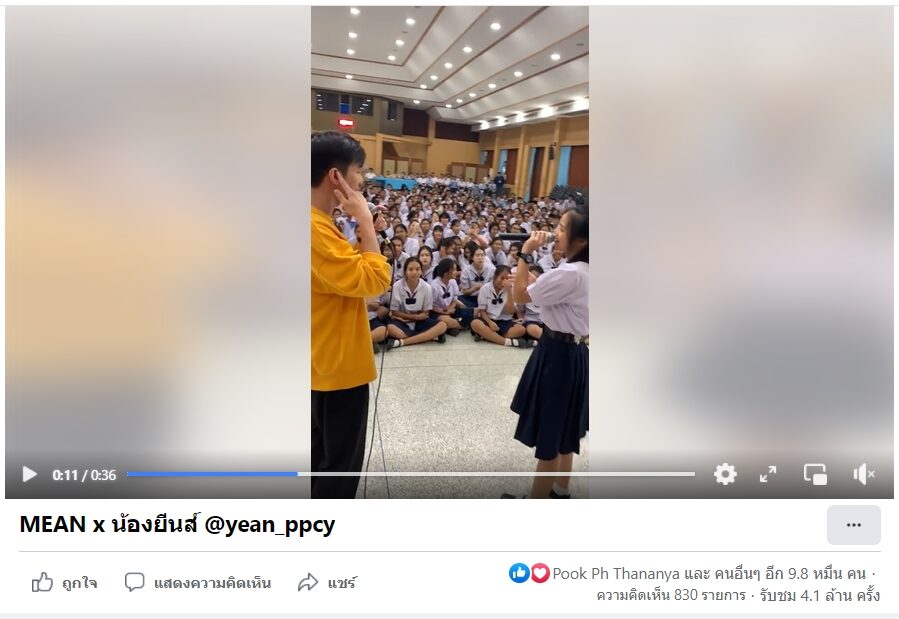The width and height of the screenshot is (899, 619).
Task: Seek along the video progress bar
Action: pos(410,474)
